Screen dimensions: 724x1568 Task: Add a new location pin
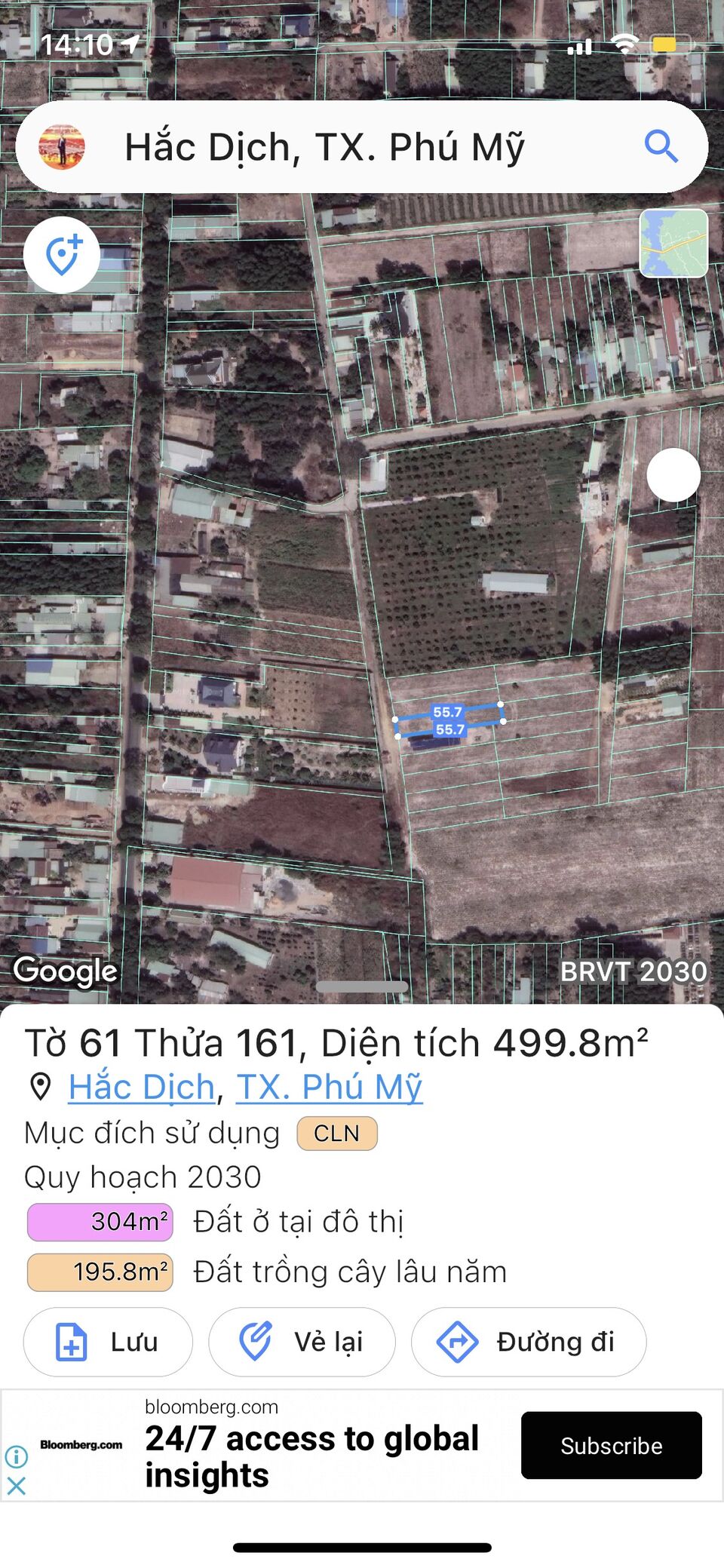tap(62, 255)
